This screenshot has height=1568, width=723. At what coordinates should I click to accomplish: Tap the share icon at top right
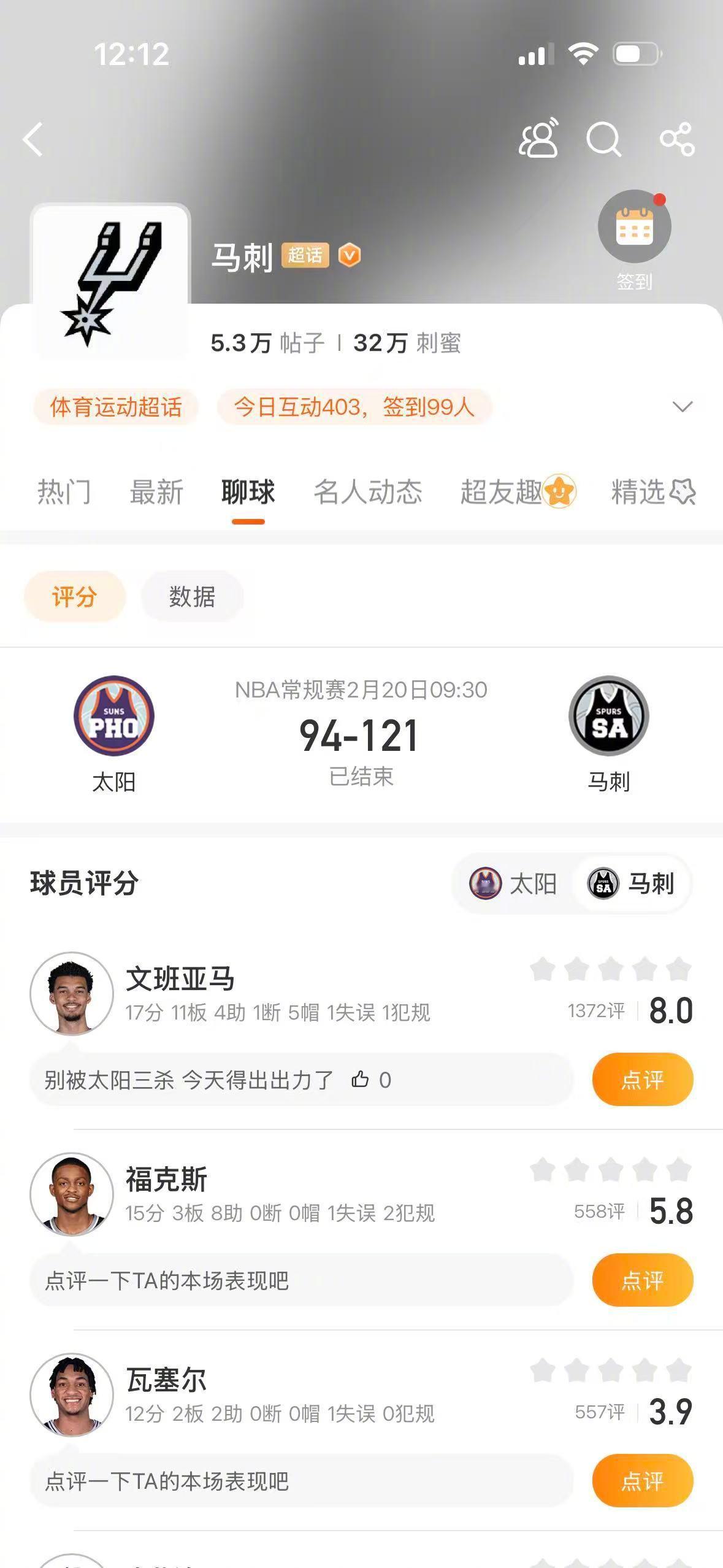coord(677,140)
